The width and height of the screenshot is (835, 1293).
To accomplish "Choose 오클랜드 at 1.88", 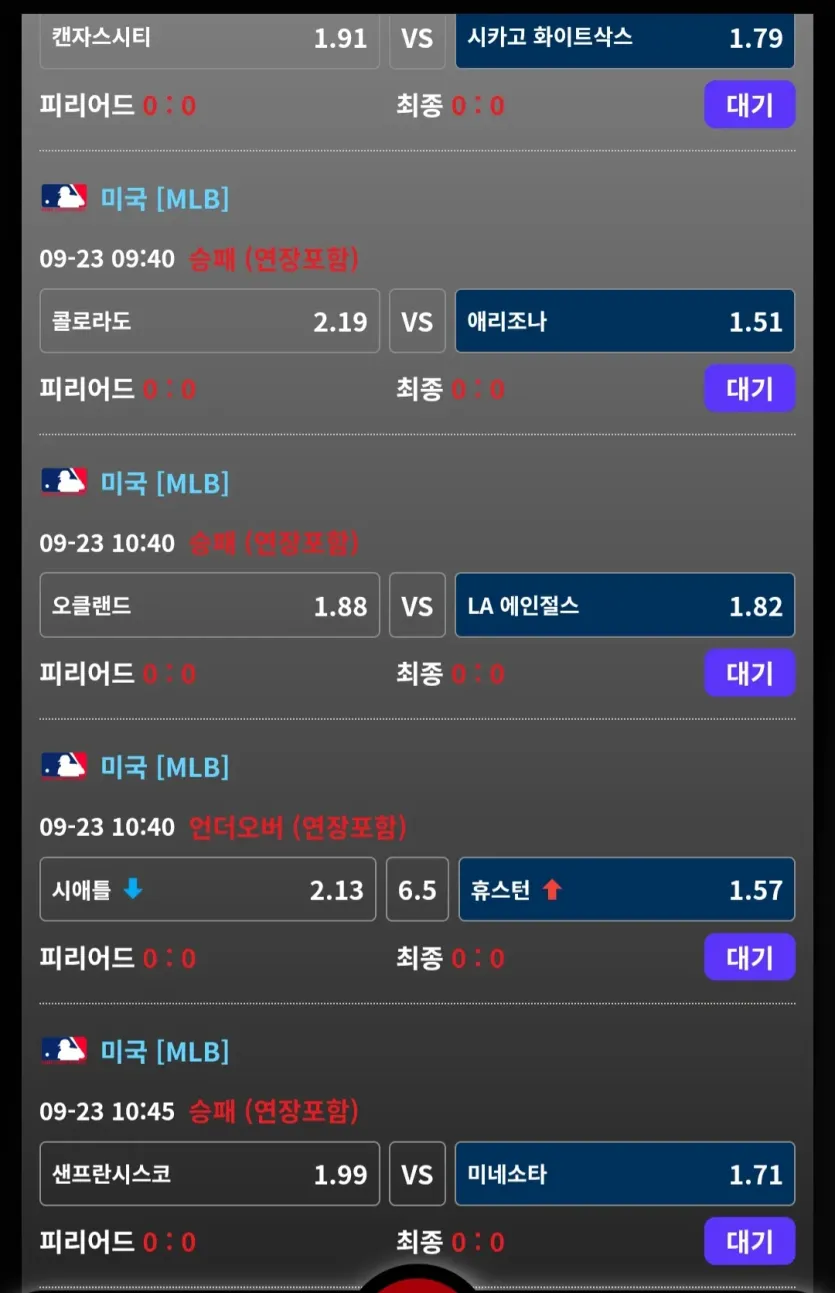I will [x=210, y=605].
